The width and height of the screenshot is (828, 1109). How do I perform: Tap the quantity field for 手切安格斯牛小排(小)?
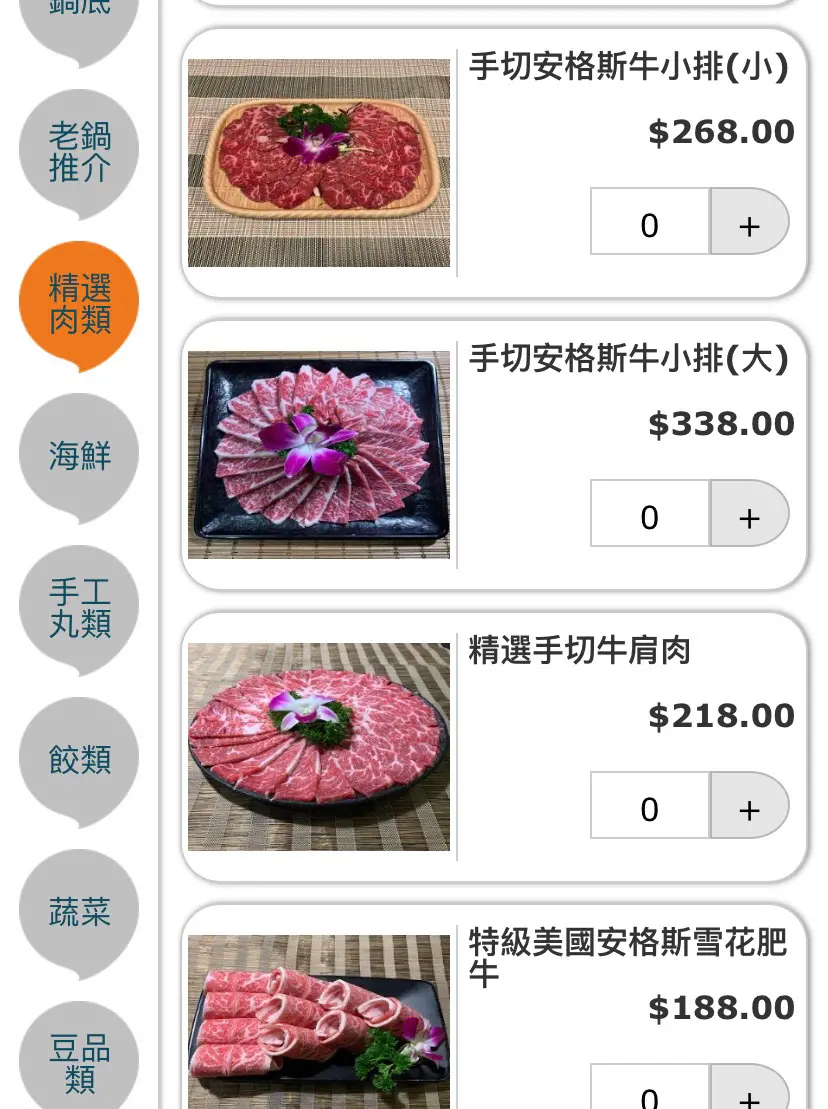[x=650, y=222]
